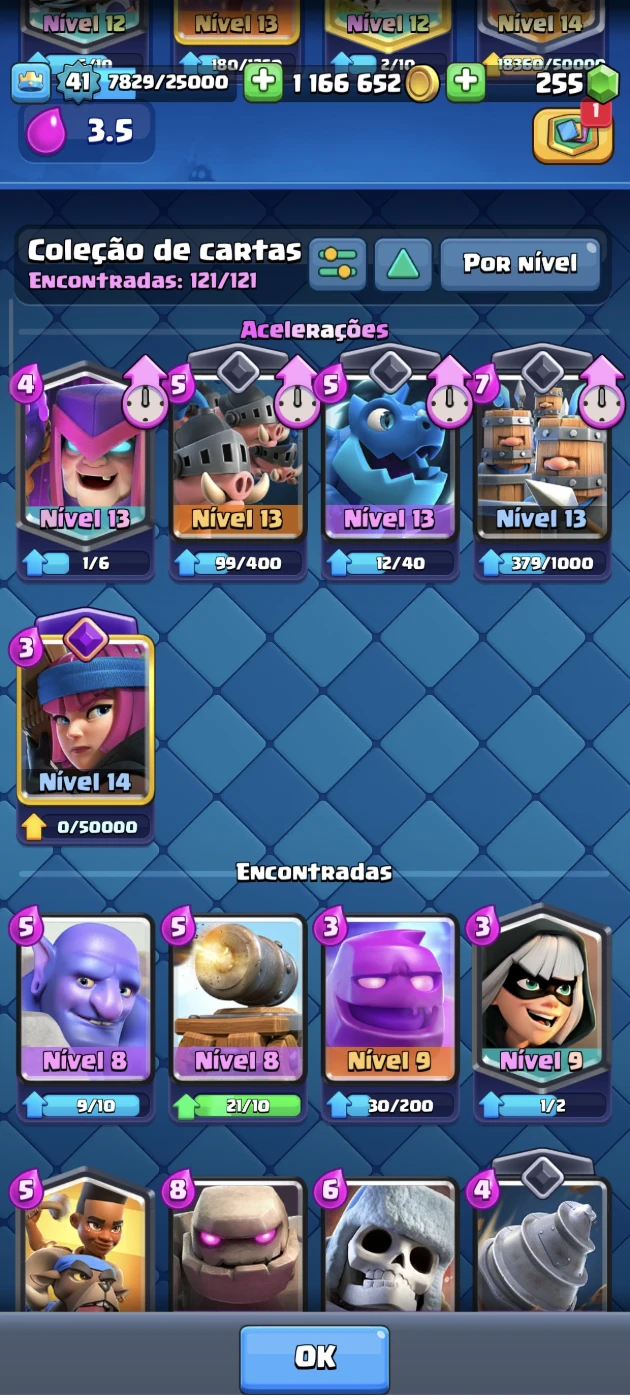Open the card filter options

point(337,264)
